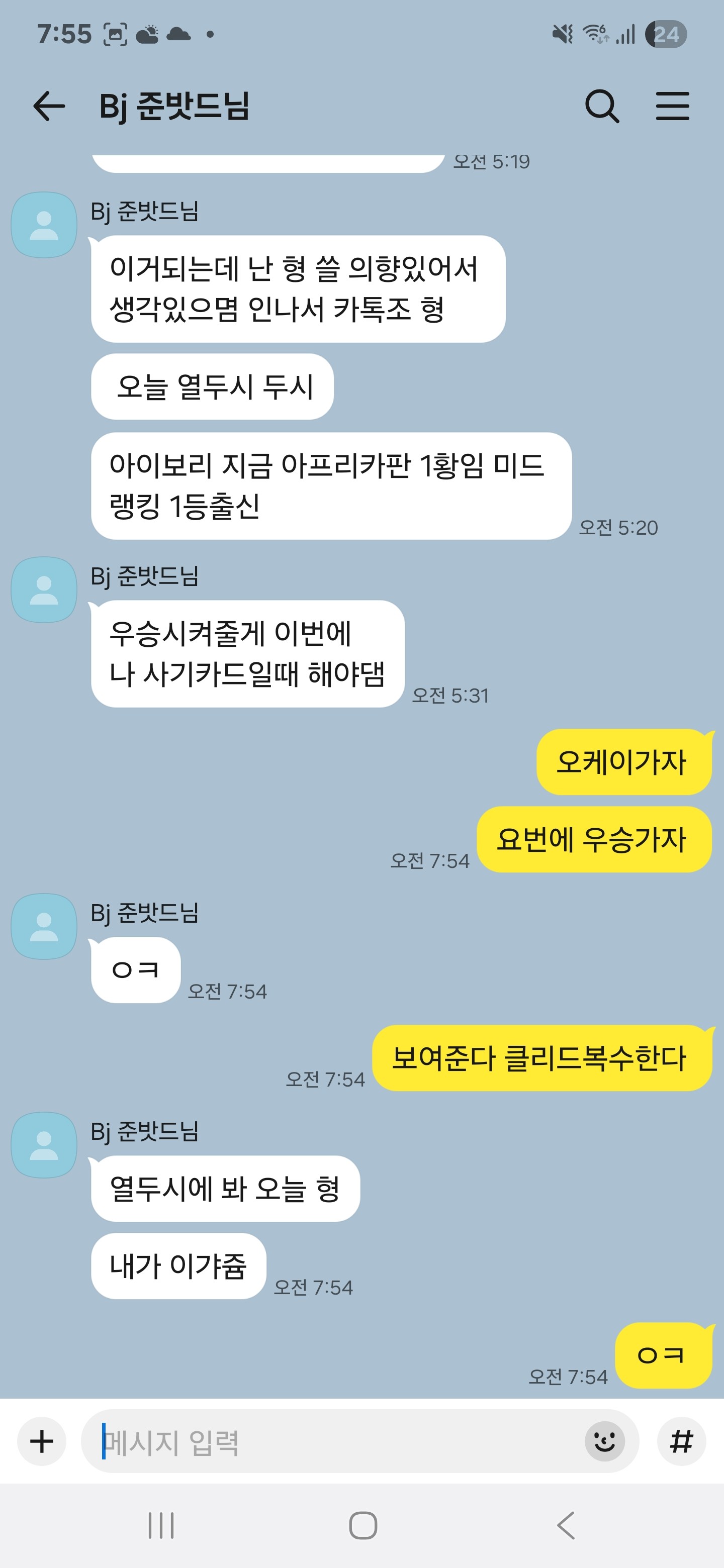Screen dimensions: 724x1568
Task: Tap the system home button
Action: tap(363, 1525)
